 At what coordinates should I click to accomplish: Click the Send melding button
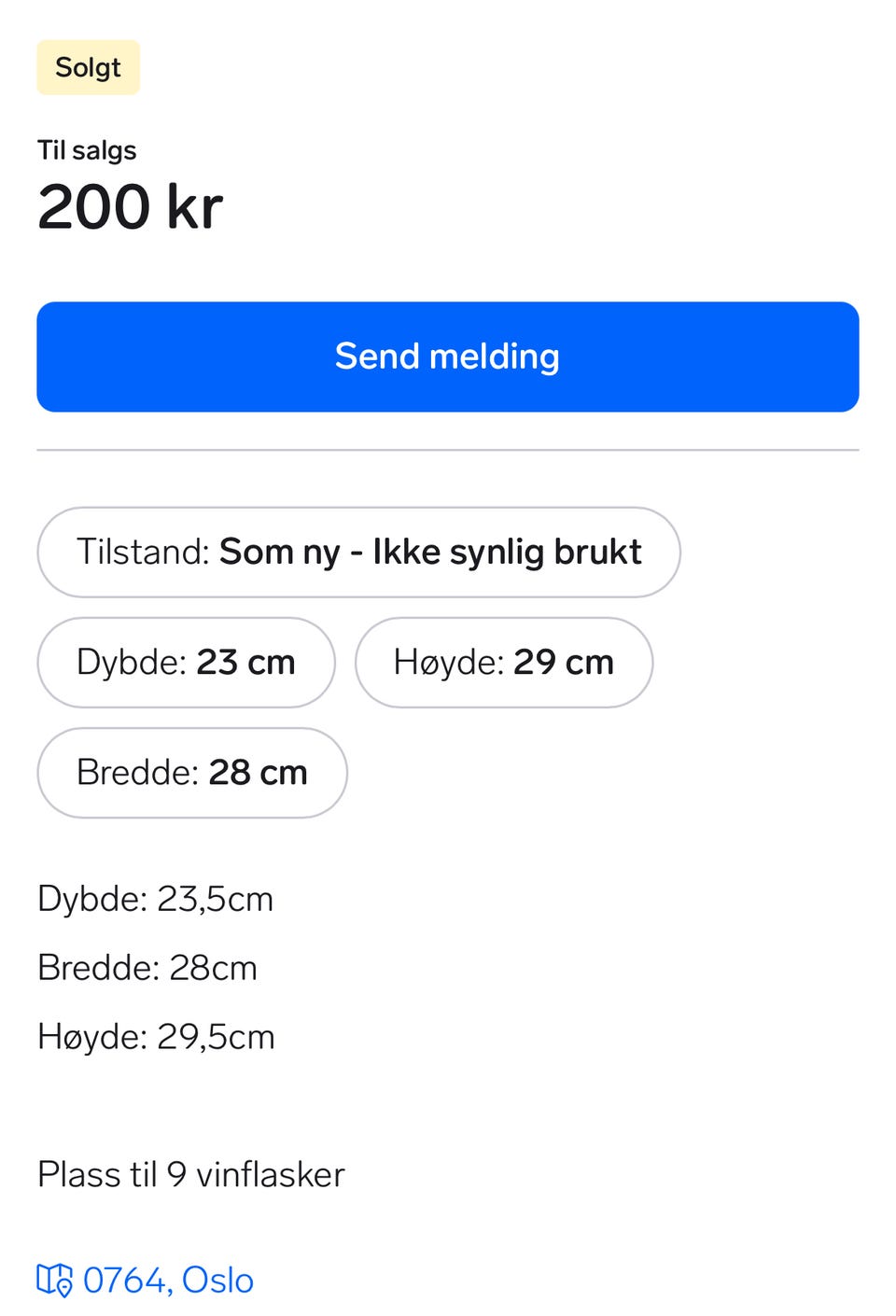tap(447, 356)
